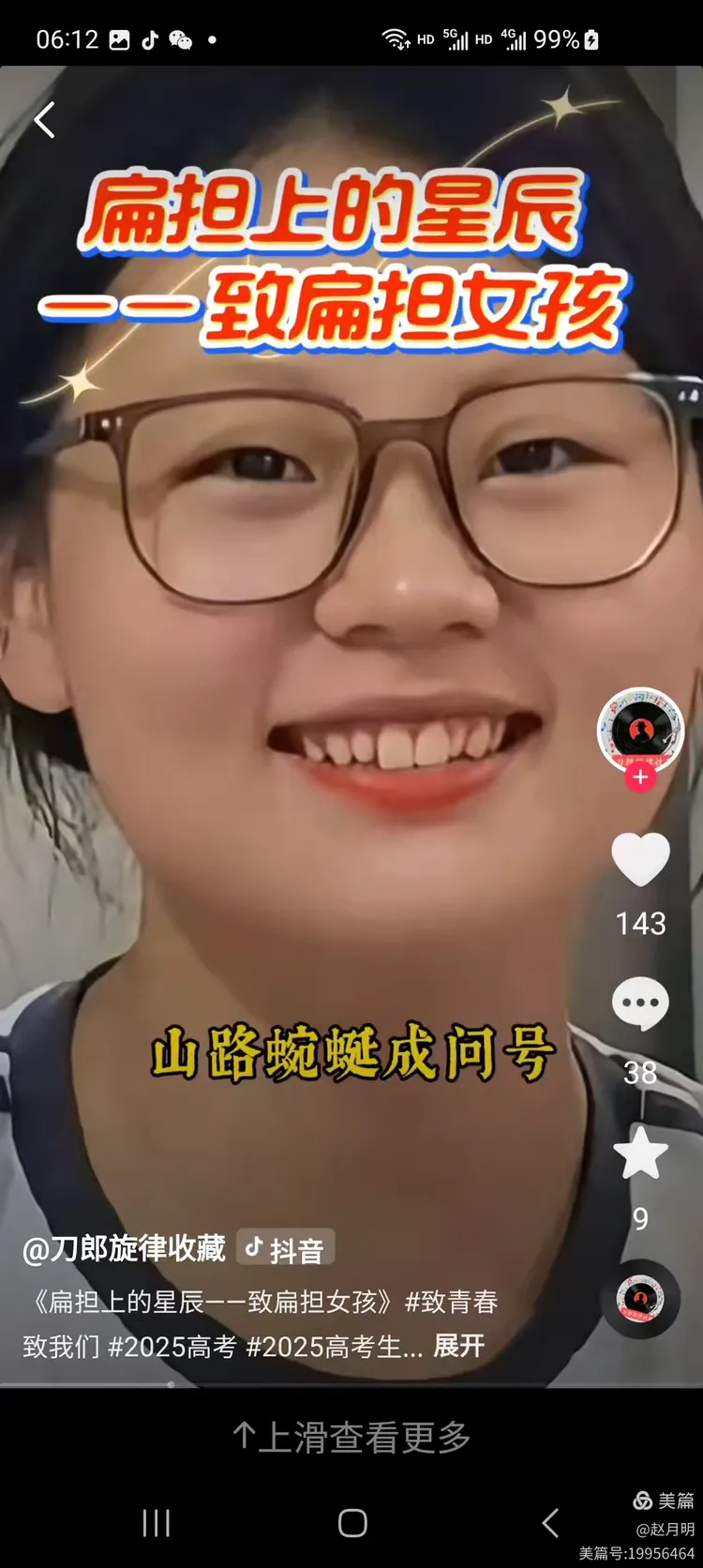
Task: Go back using the top-left arrow
Action: (44, 120)
